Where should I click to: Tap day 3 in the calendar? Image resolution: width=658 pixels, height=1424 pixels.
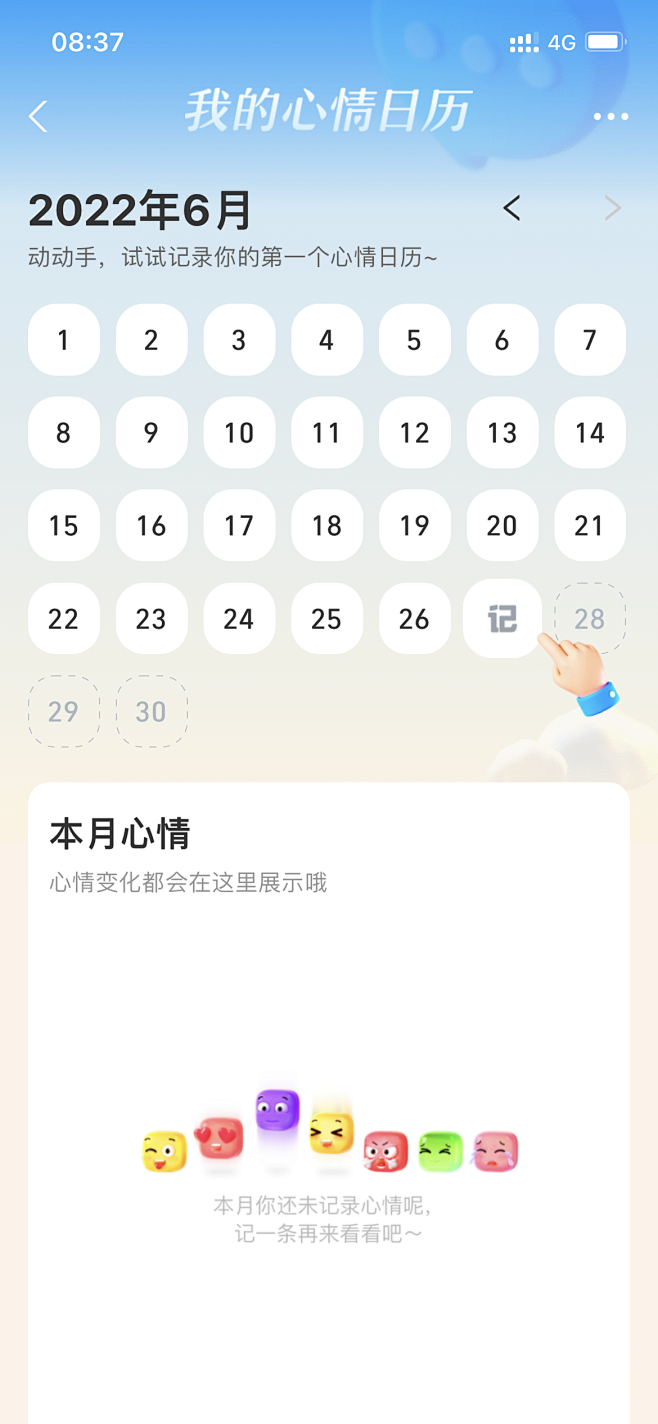point(239,340)
